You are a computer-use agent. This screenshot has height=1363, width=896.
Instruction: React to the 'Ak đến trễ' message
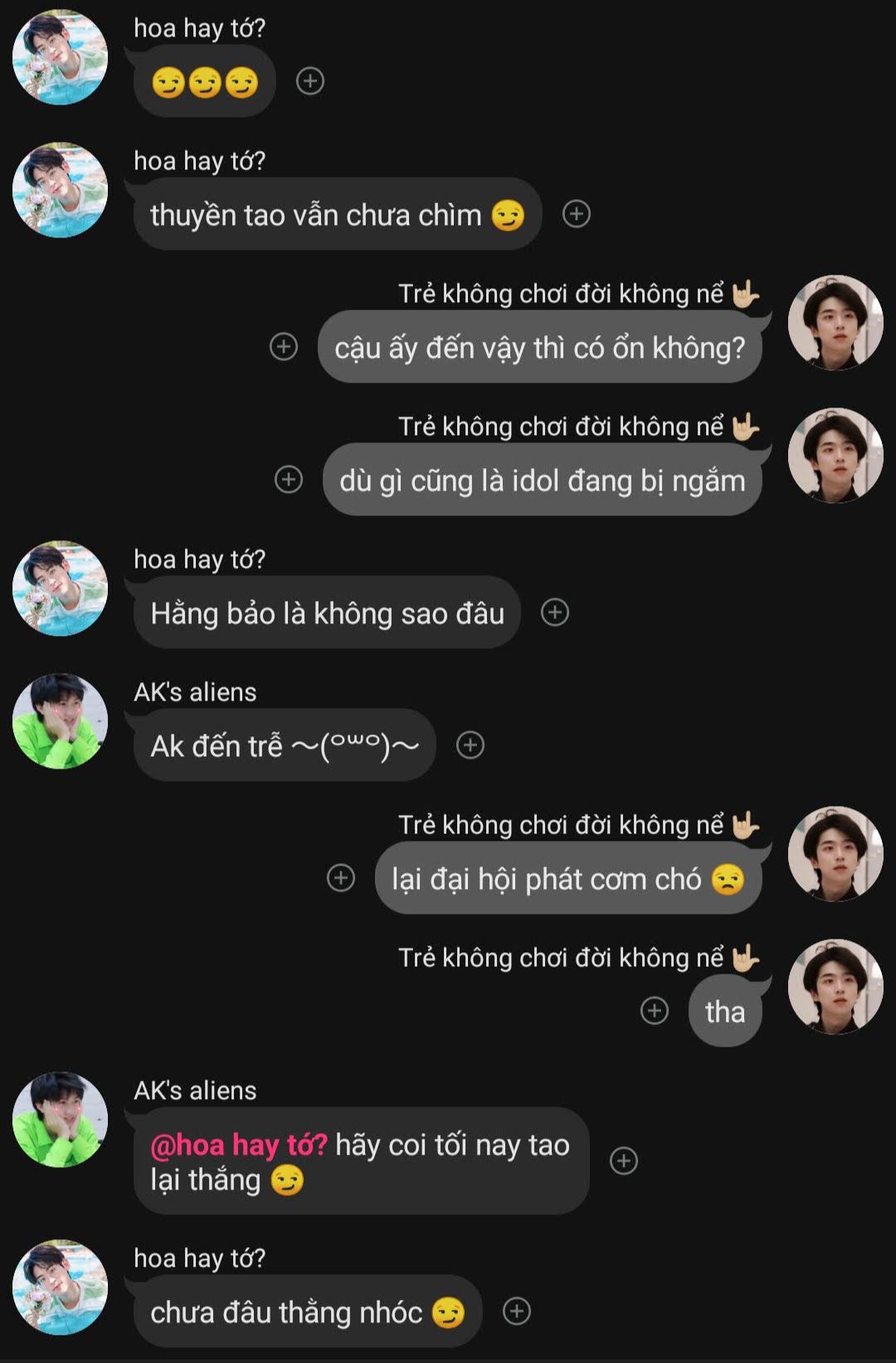click(x=470, y=745)
